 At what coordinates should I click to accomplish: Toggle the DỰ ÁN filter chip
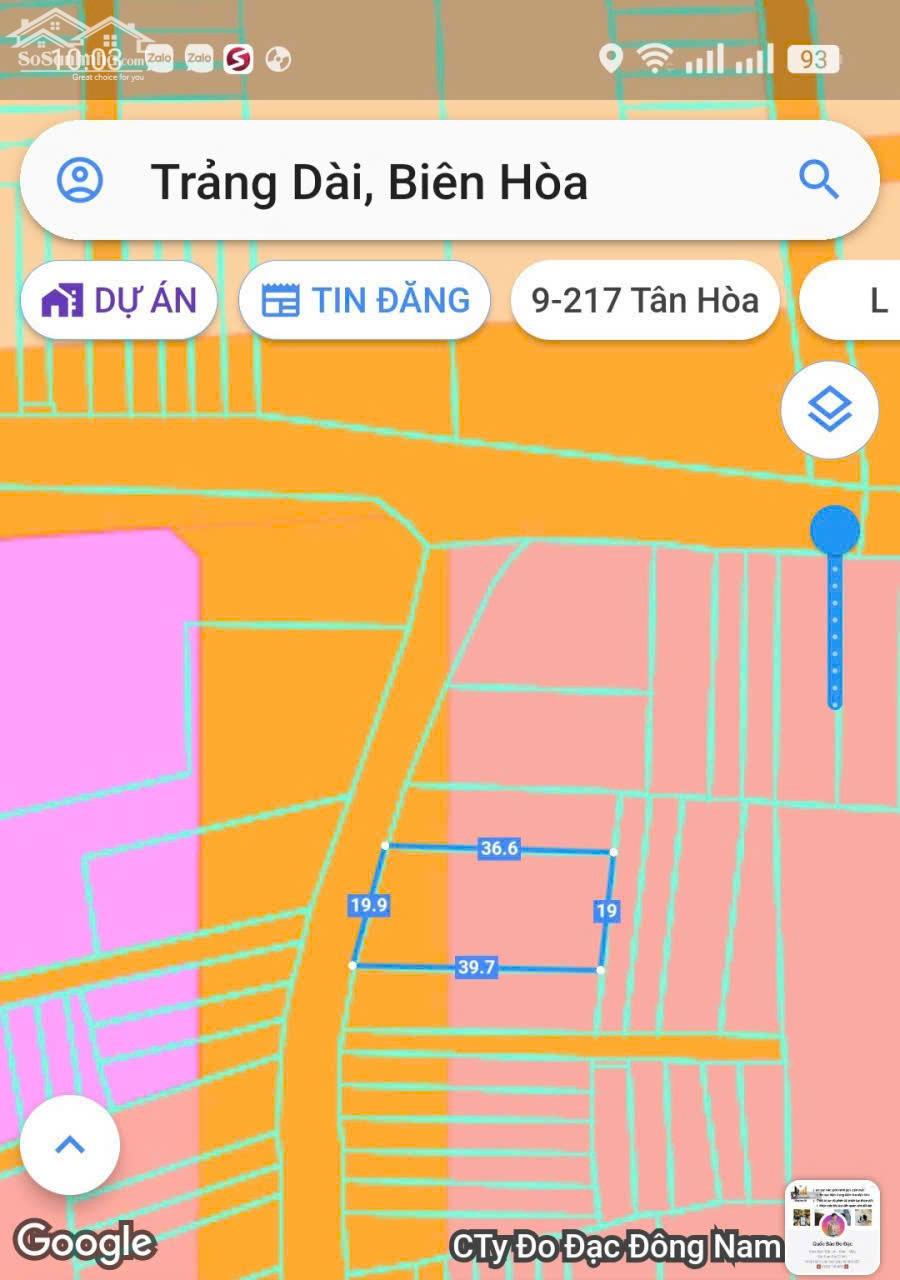(118, 299)
